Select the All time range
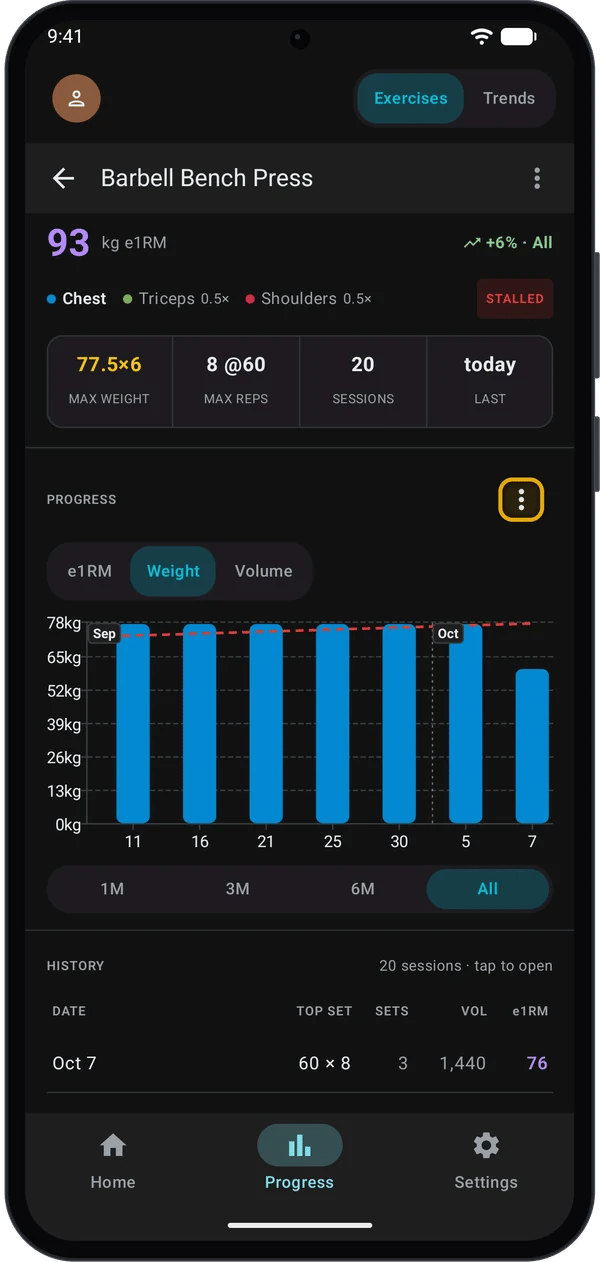 pyautogui.click(x=487, y=889)
